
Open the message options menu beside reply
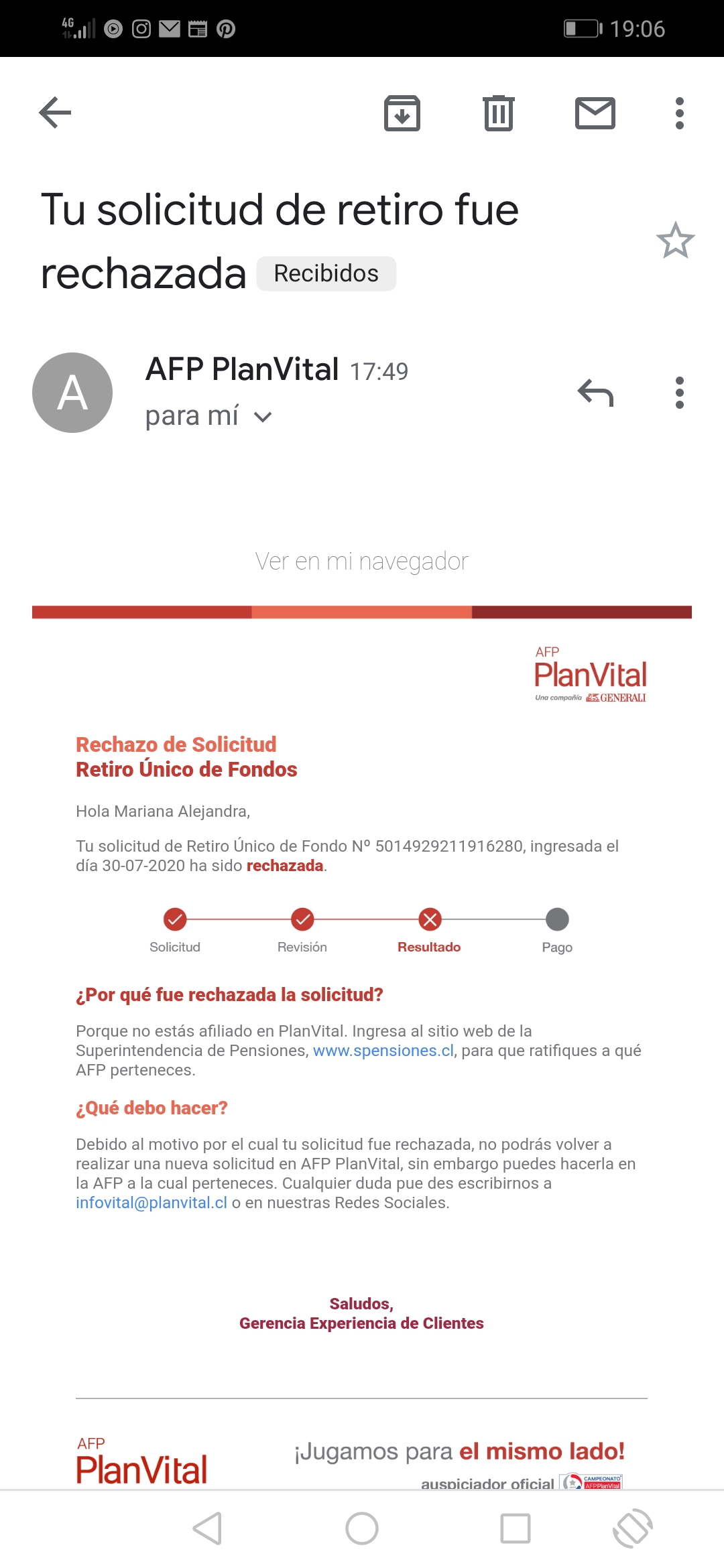click(680, 393)
